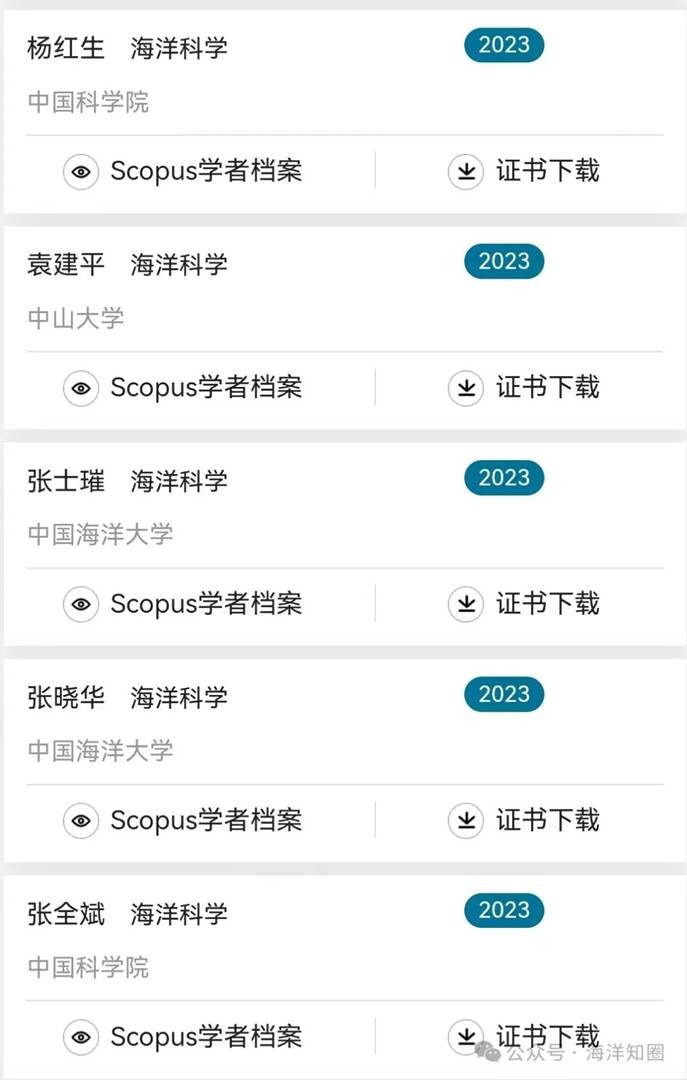Screen dimensions: 687x1080
Task: Open Scopus学者档案 for 张士璀
Action: click(183, 604)
